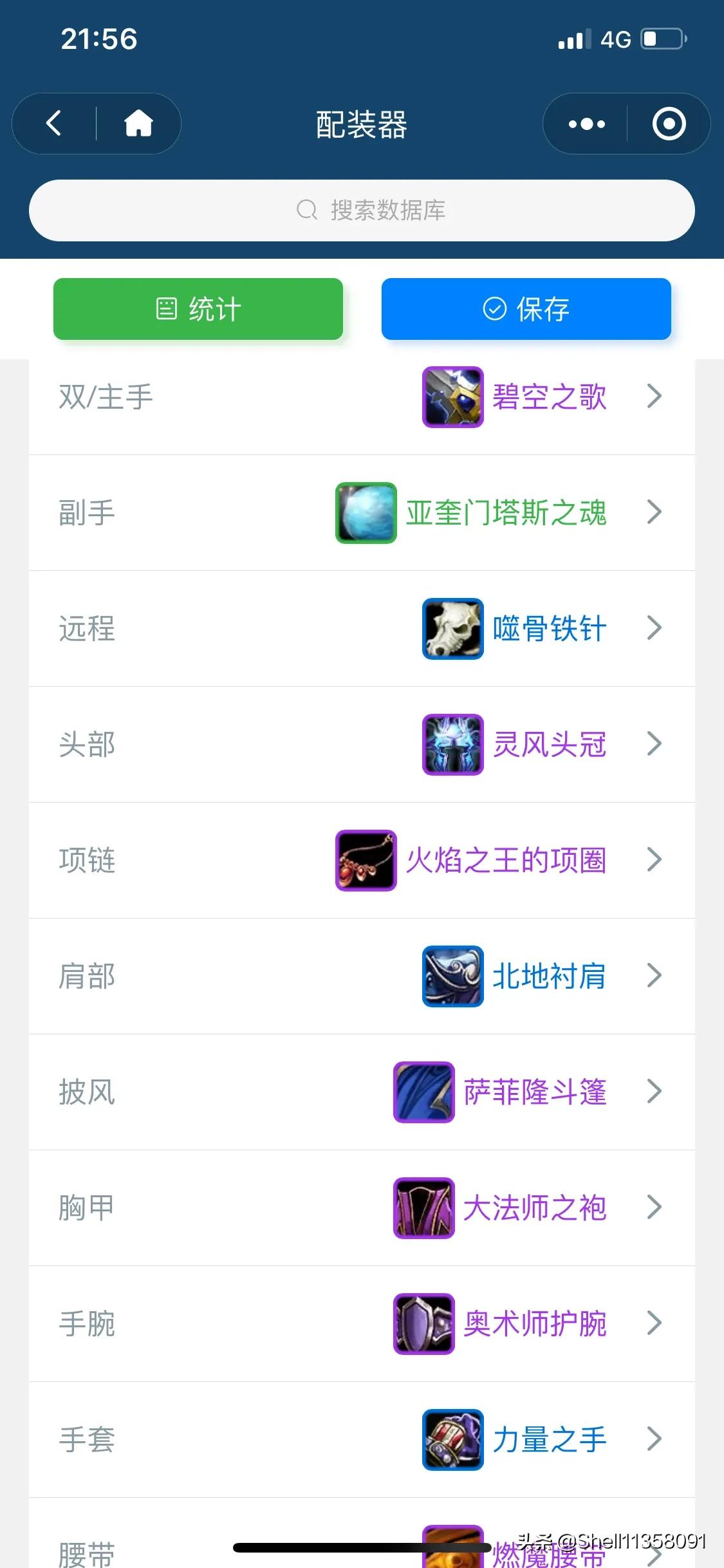The height and width of the screenshot is (1568, 724).
Task: Open the 统计 statistics button
Action: (x=198, y=309)
